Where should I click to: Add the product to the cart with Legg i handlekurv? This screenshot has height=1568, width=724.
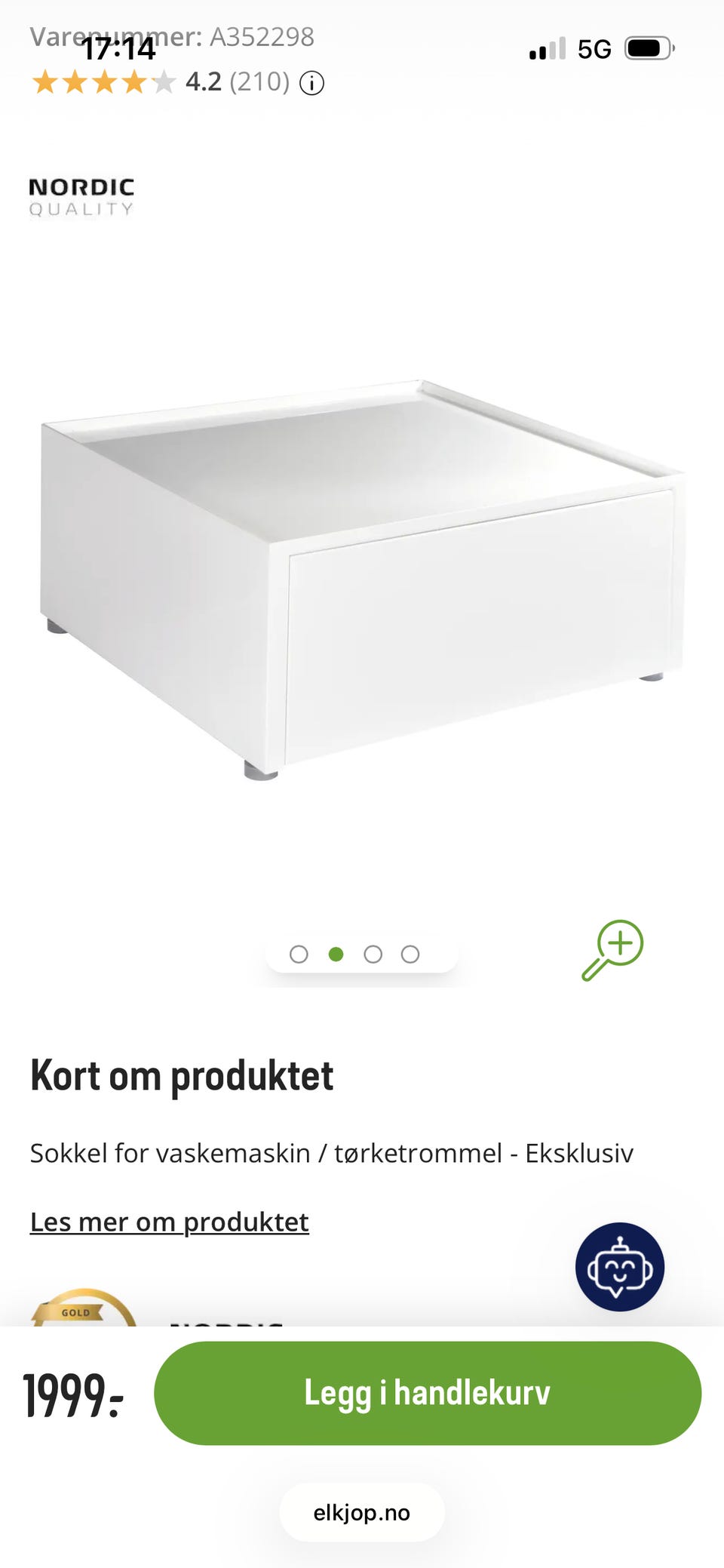[x=428, y=1393]
